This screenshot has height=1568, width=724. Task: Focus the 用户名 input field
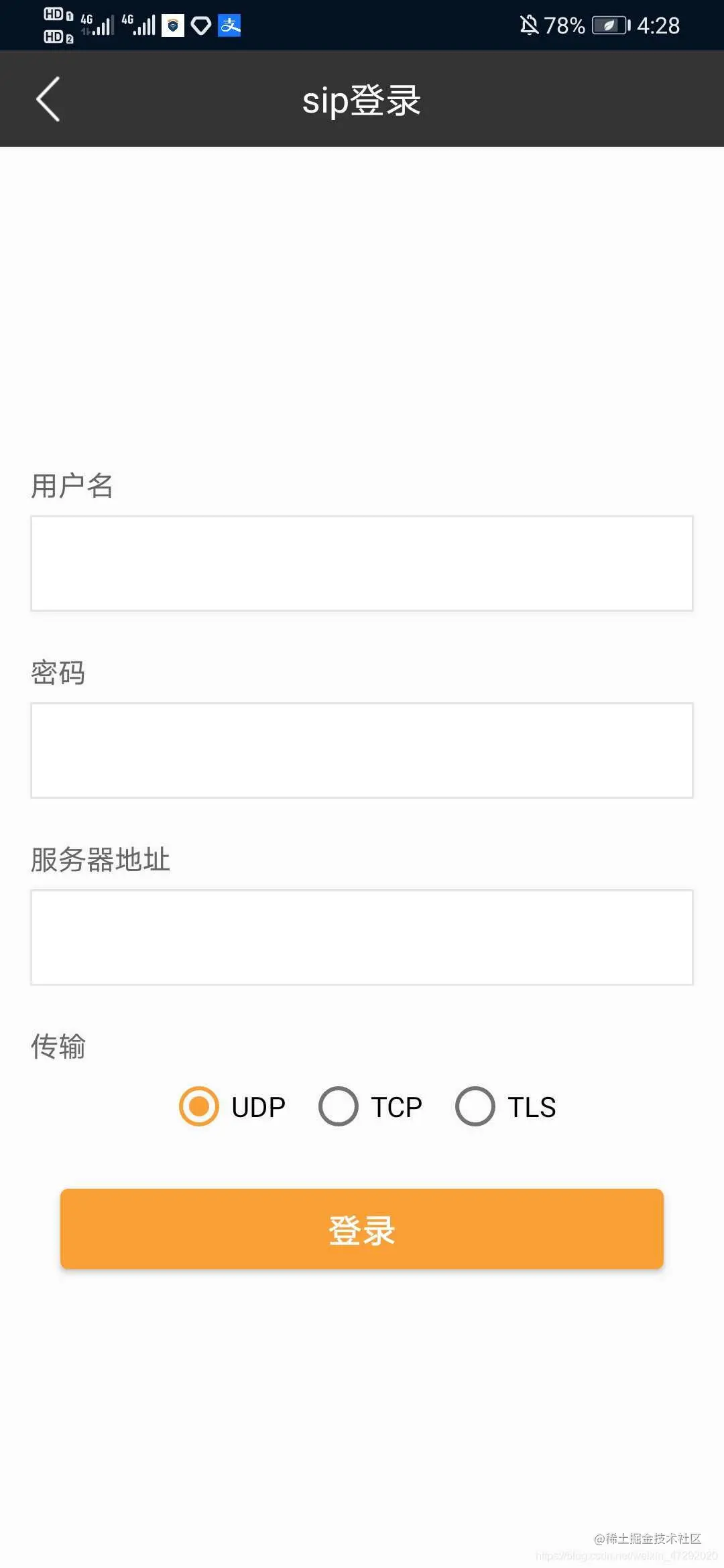click(x=361, y=563)
